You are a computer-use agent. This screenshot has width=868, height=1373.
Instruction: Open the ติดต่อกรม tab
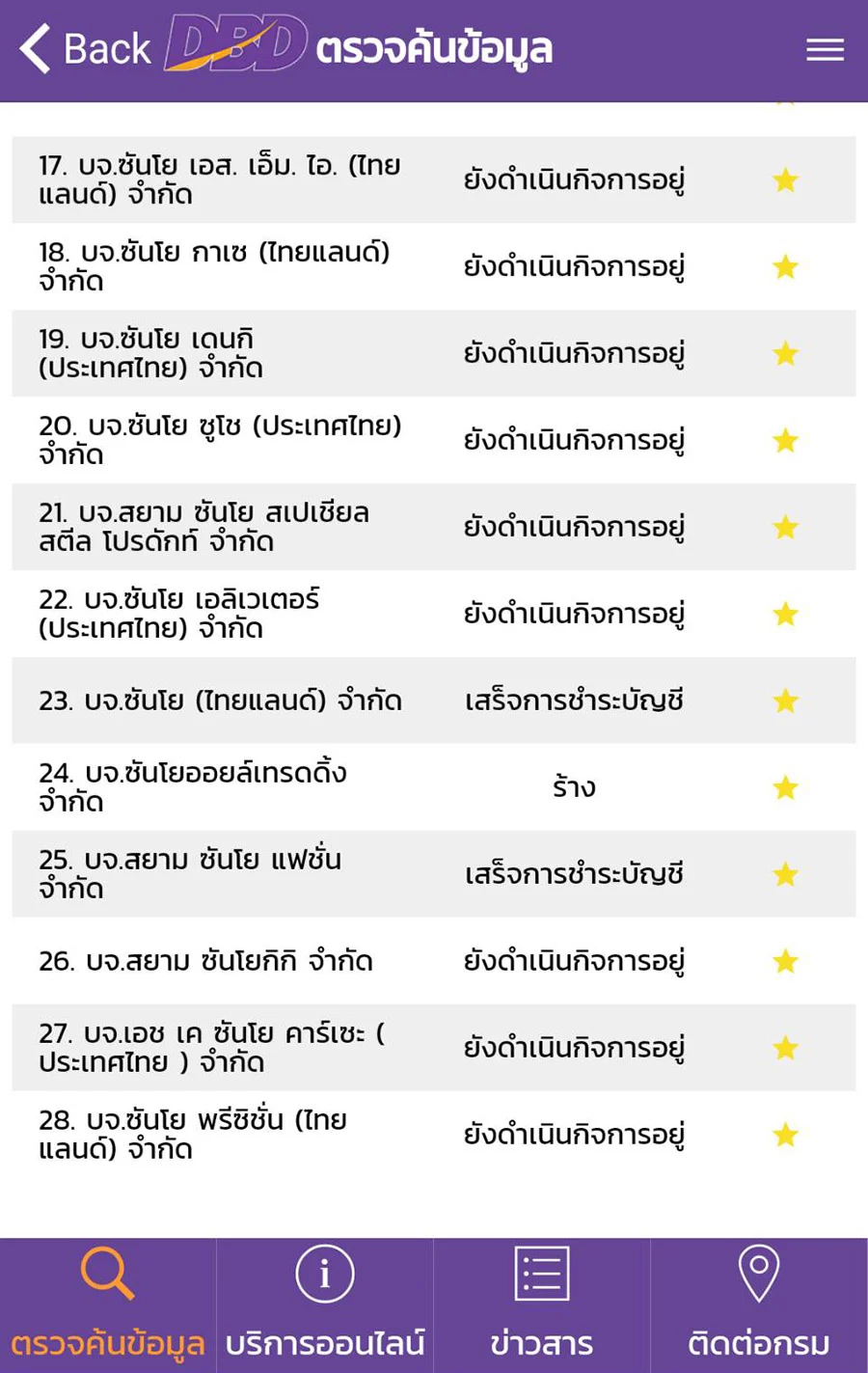[x=759, y=1304]
